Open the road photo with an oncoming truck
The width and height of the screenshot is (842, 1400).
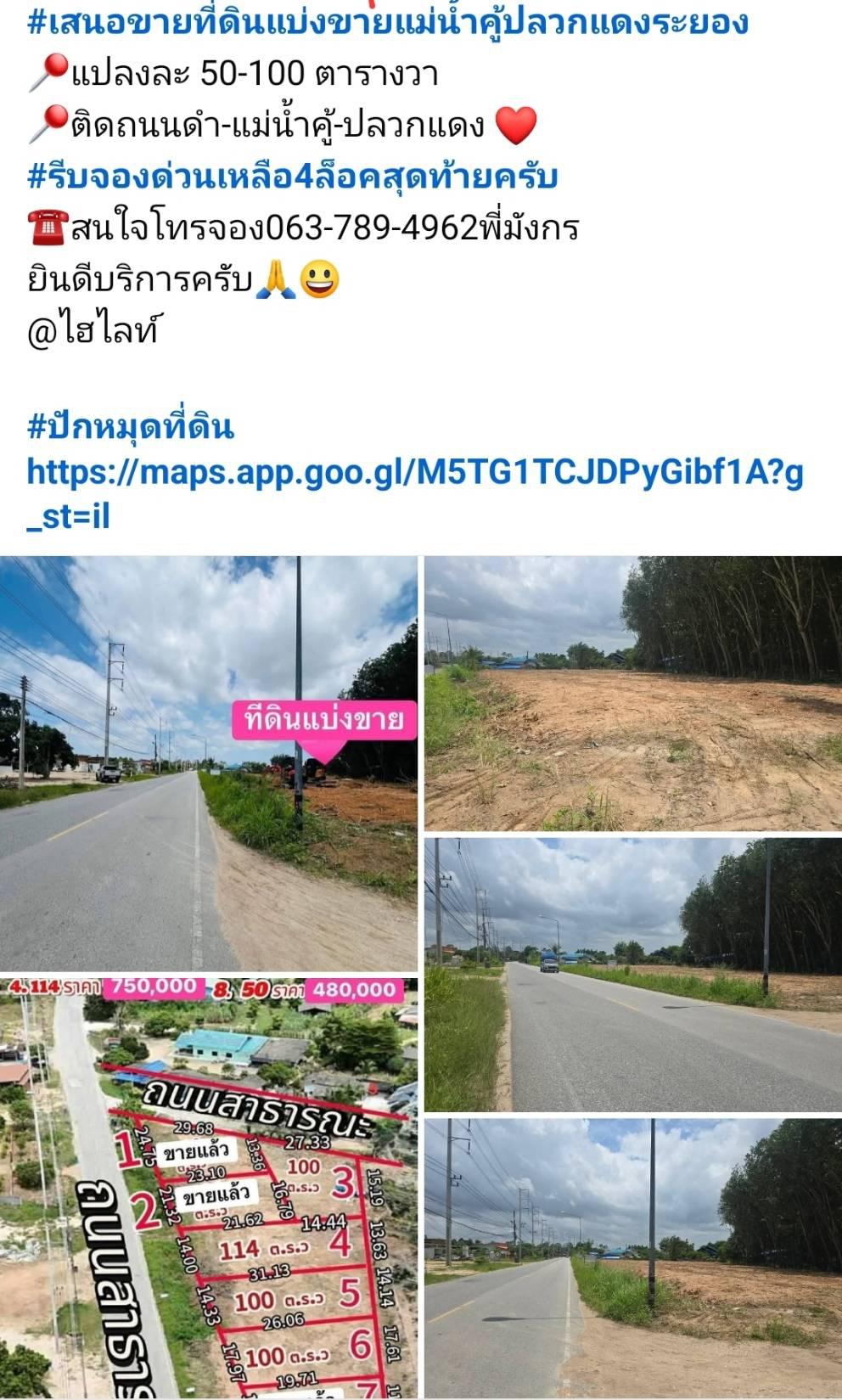coord(633,974)
